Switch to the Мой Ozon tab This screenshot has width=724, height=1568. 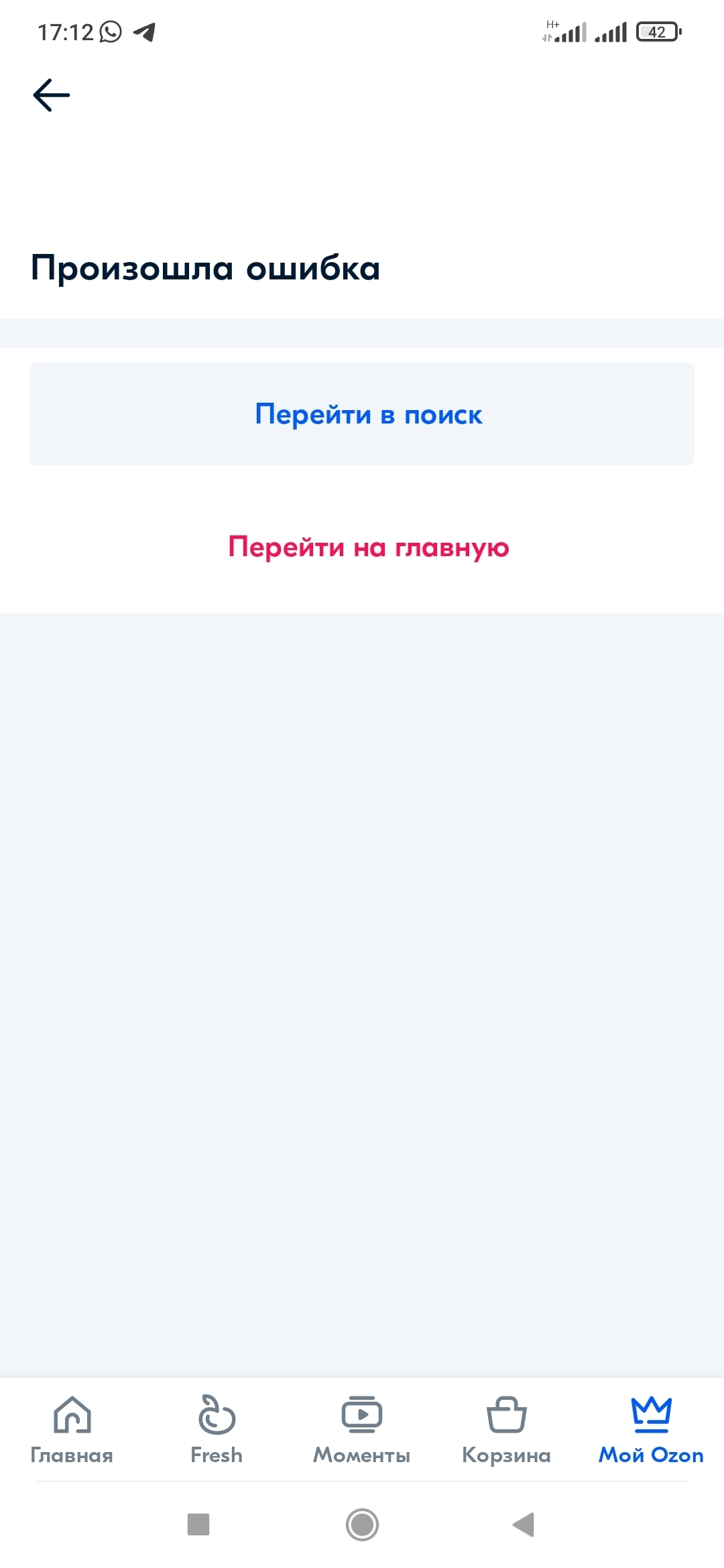tap(651, 1429)
